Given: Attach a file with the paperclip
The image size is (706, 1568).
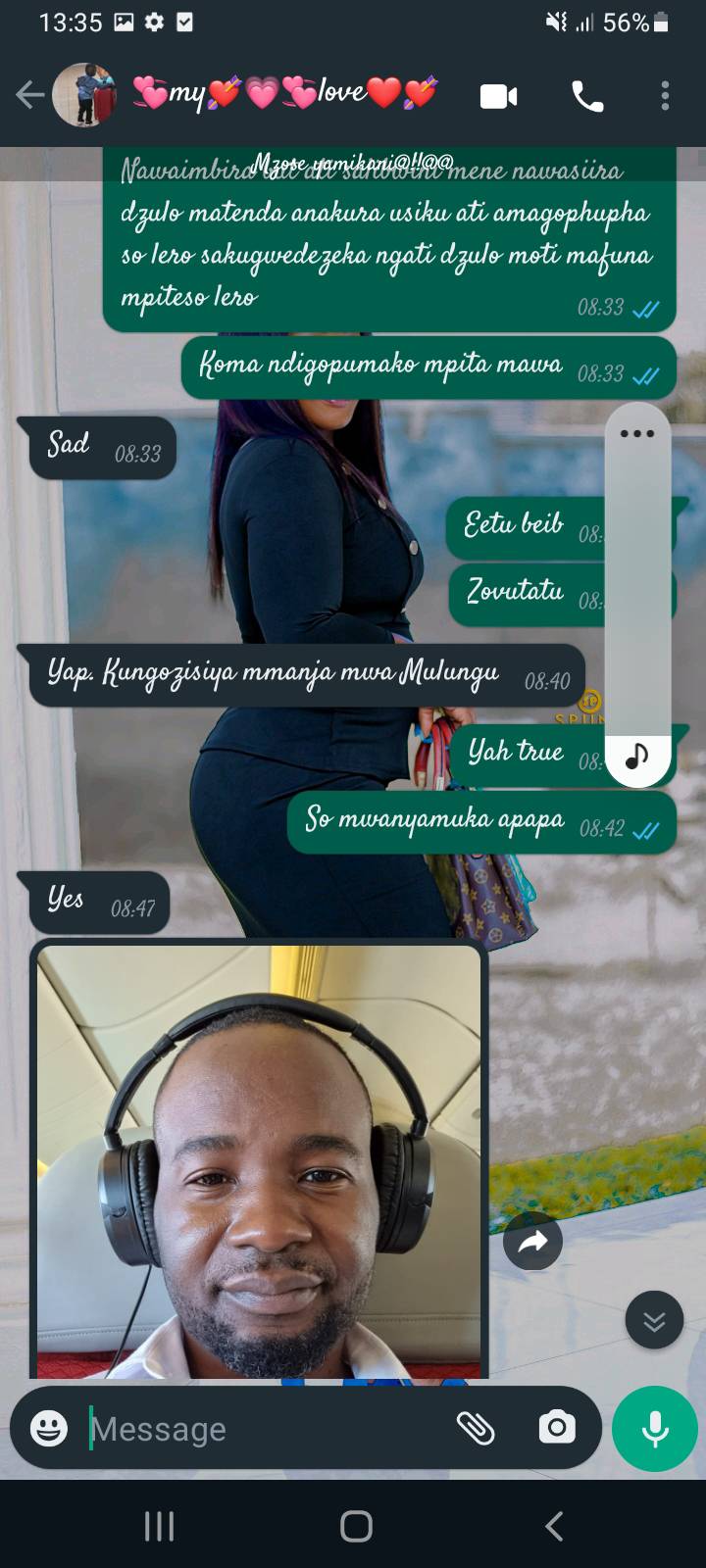Looking at the screenshot, I should coord(476,1428).
